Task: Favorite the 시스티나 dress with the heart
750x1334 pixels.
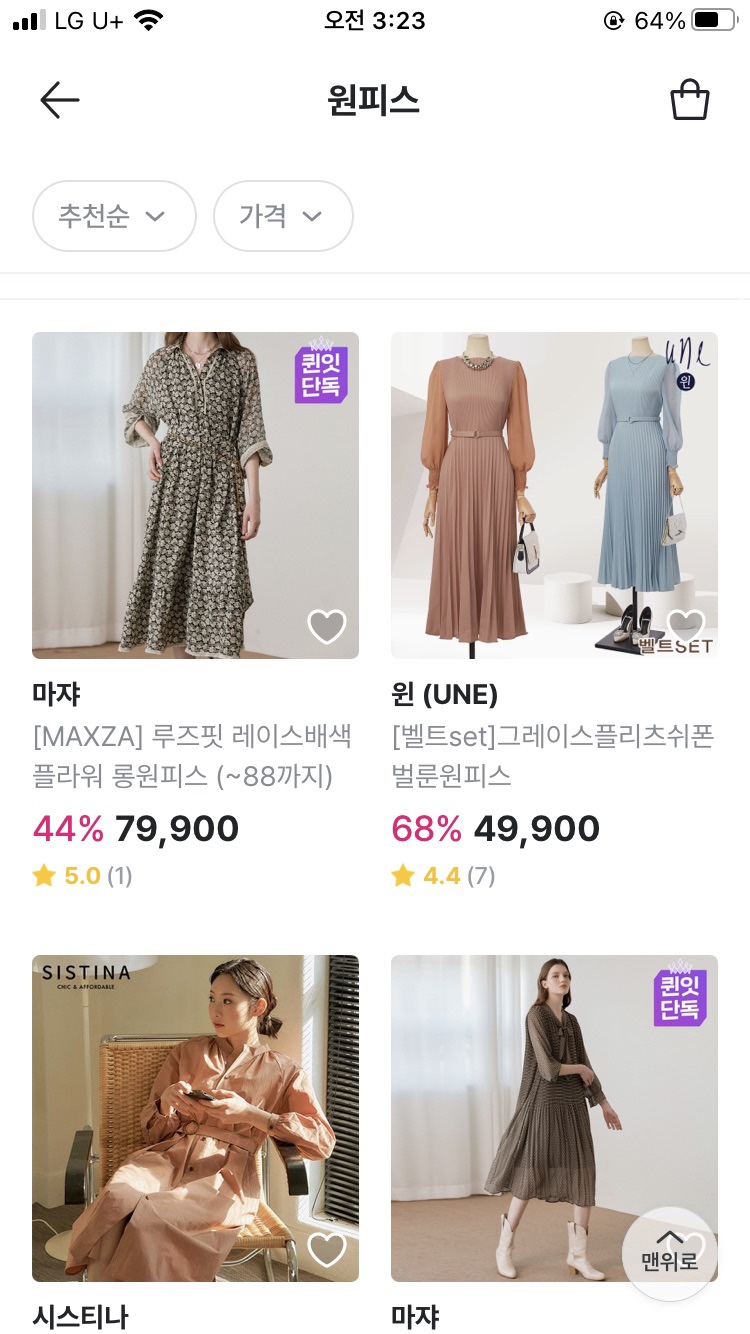Action: point(326,1249)
